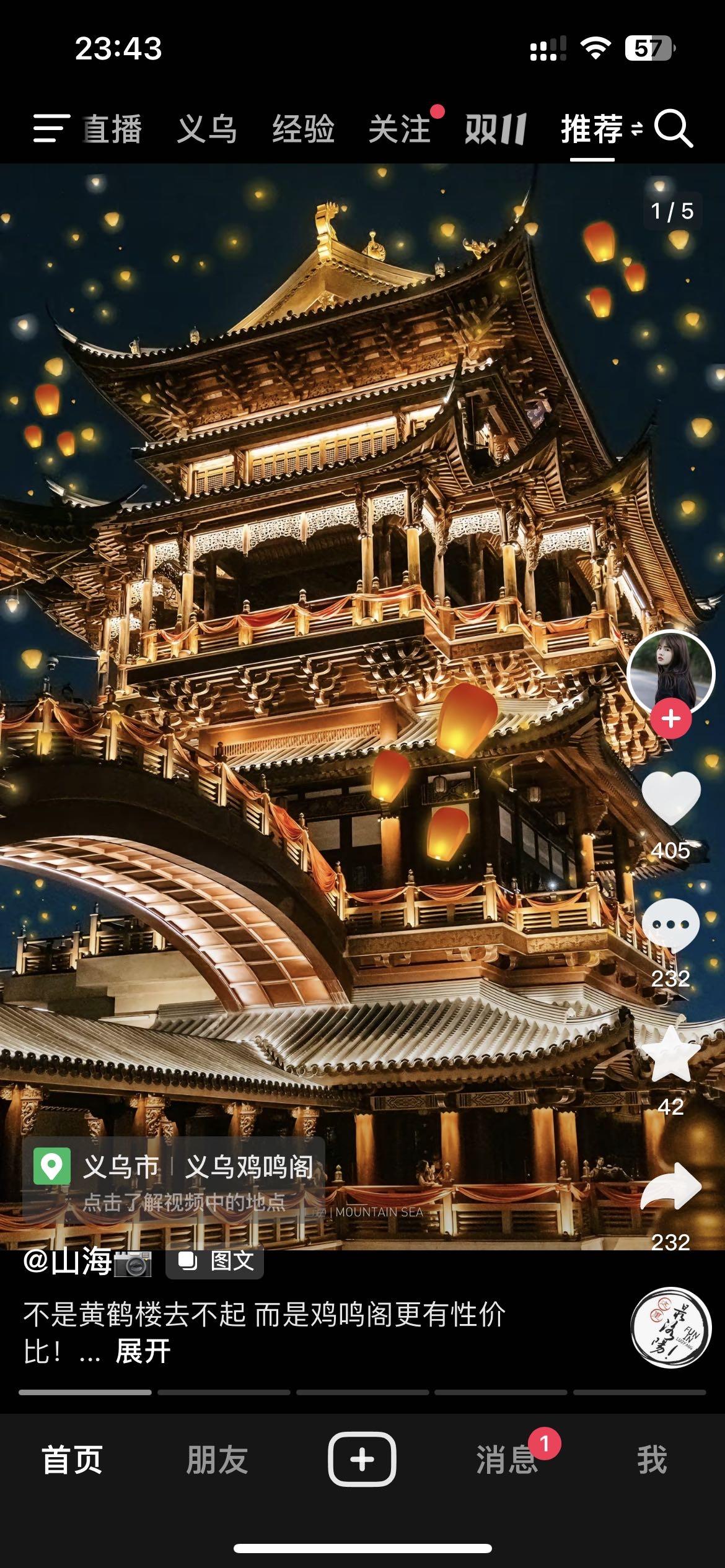Select the 推荐 tab
725x1568 pixels.
tap(592, 129)
